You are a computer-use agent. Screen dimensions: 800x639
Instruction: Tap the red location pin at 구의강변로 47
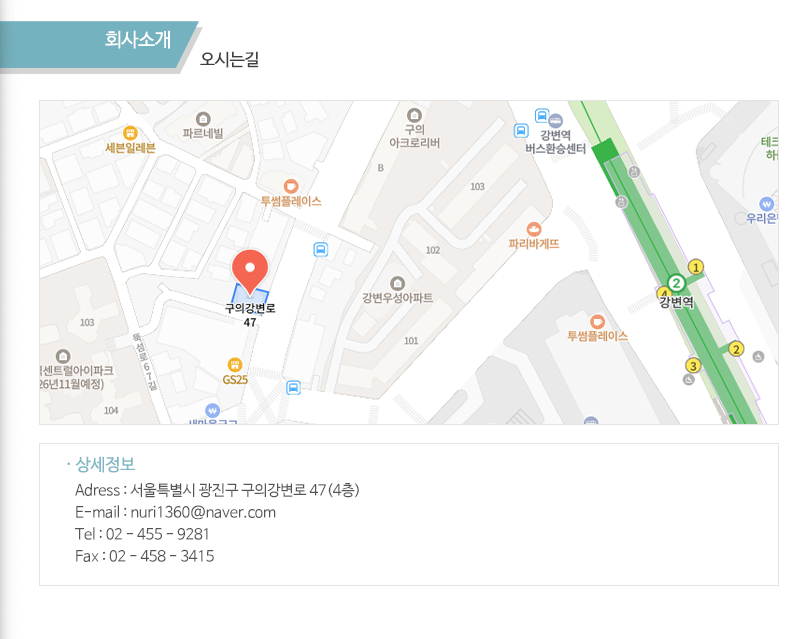[x=250, y=269]
